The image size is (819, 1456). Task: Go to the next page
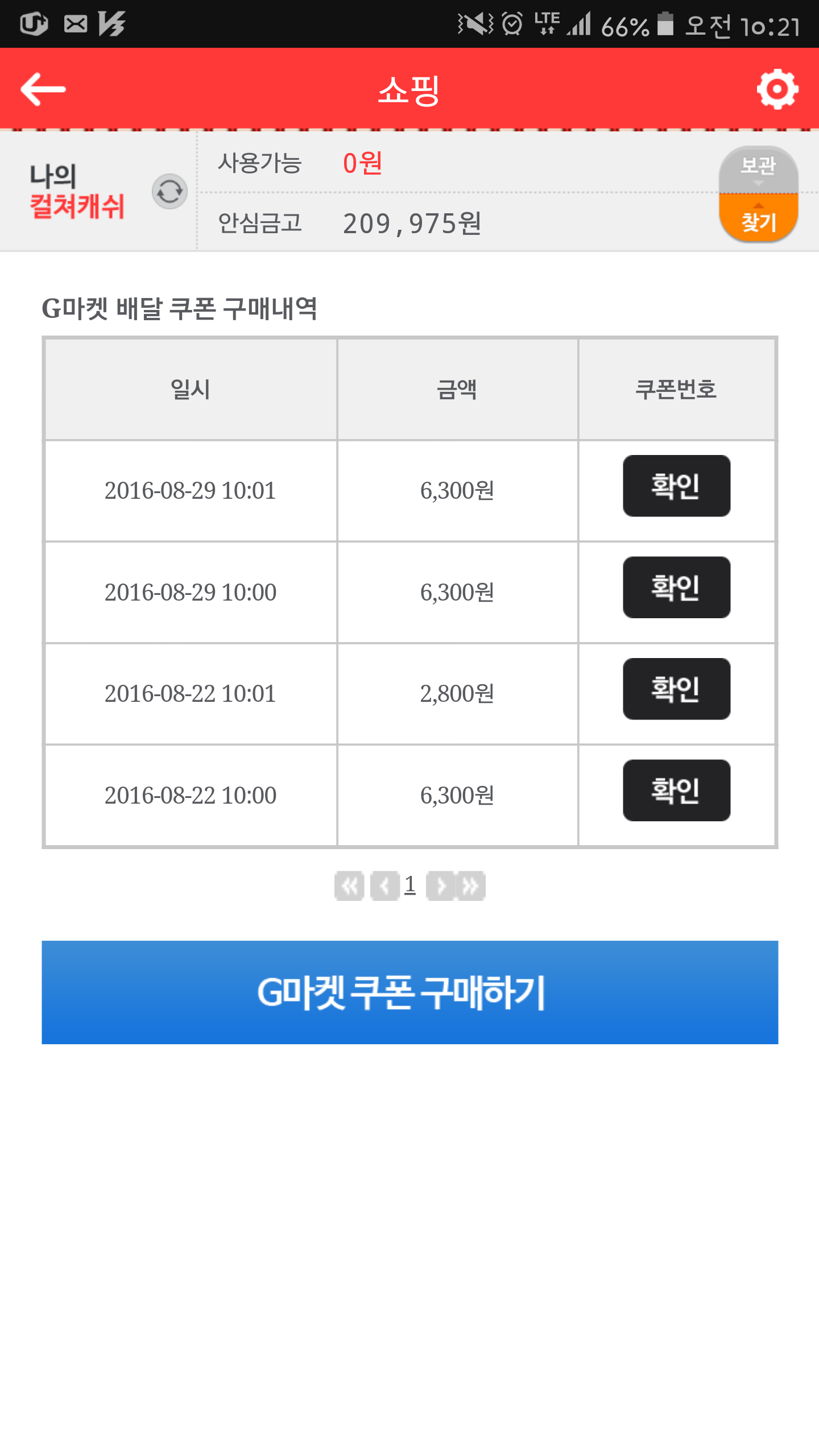point(441,886)
